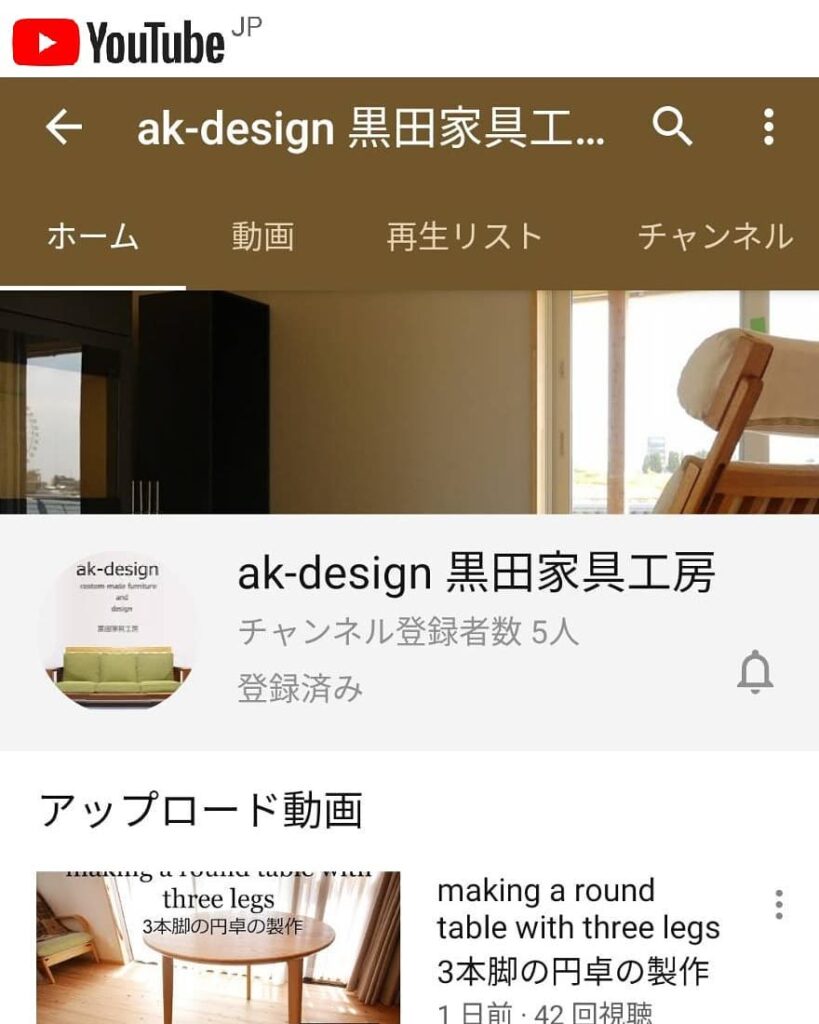Switch to the ホーム tab
The width and height of the screenshot is (819, 1024).
click(92, 237)
